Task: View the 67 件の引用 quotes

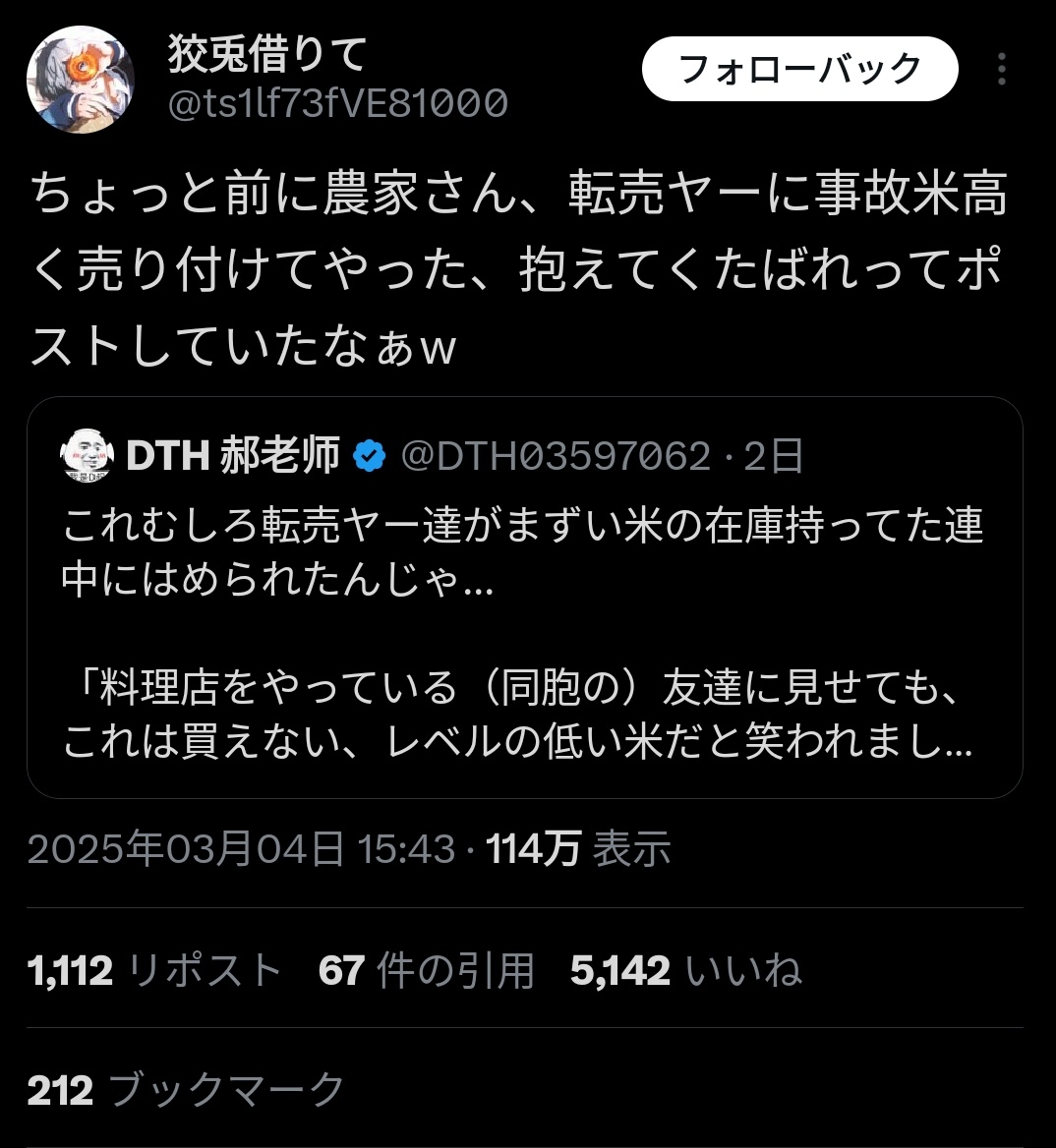Action: (x=426, y=971)
